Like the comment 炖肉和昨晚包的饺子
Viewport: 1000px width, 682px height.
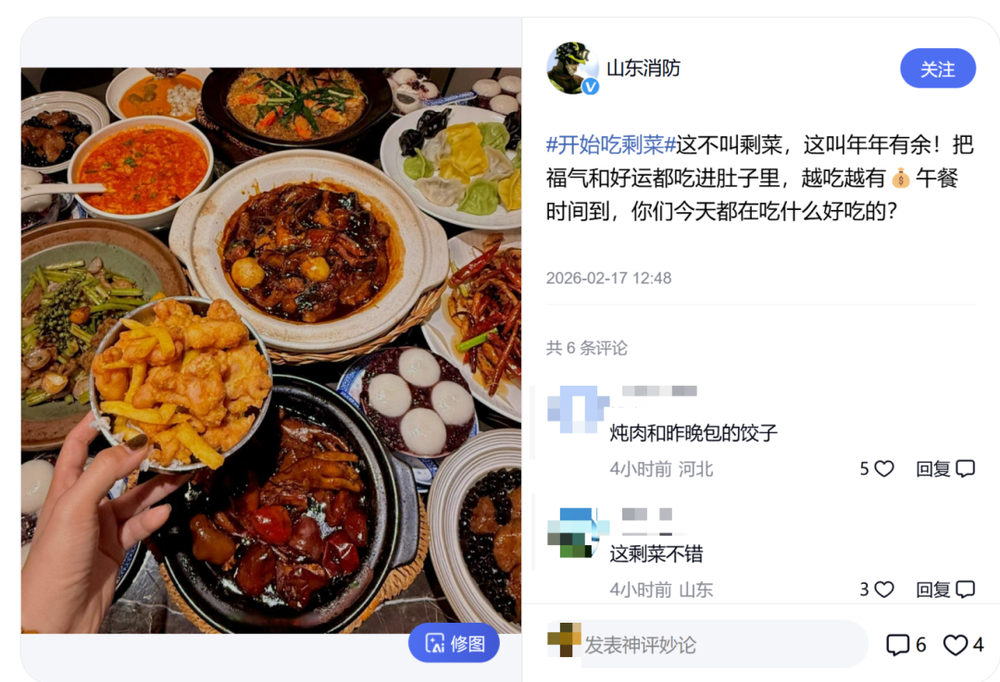click(x=883, y=469)
